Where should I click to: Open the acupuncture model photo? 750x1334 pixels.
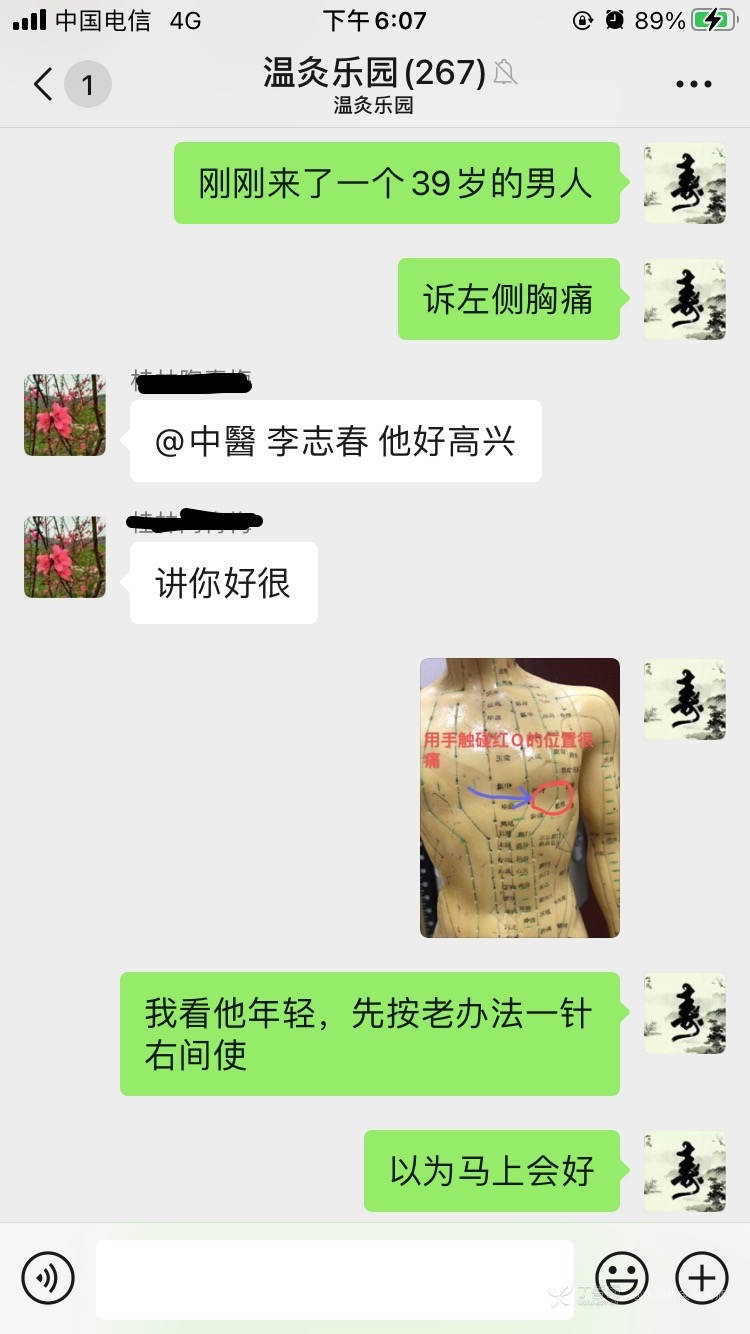point(519,795)
